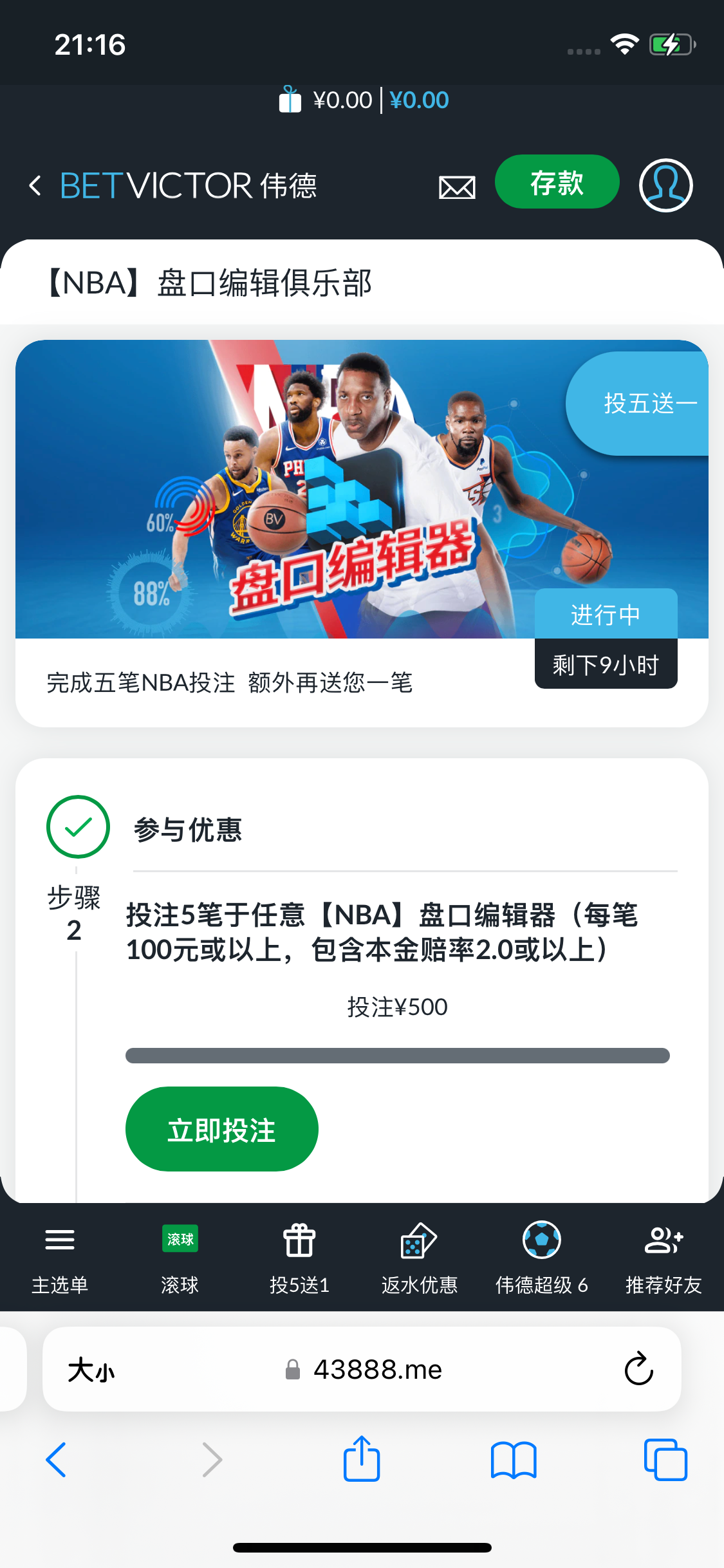Tap the green 存款 deposit button
The height and width of the screenshot is (1568, 724).
tap(557, 182)
